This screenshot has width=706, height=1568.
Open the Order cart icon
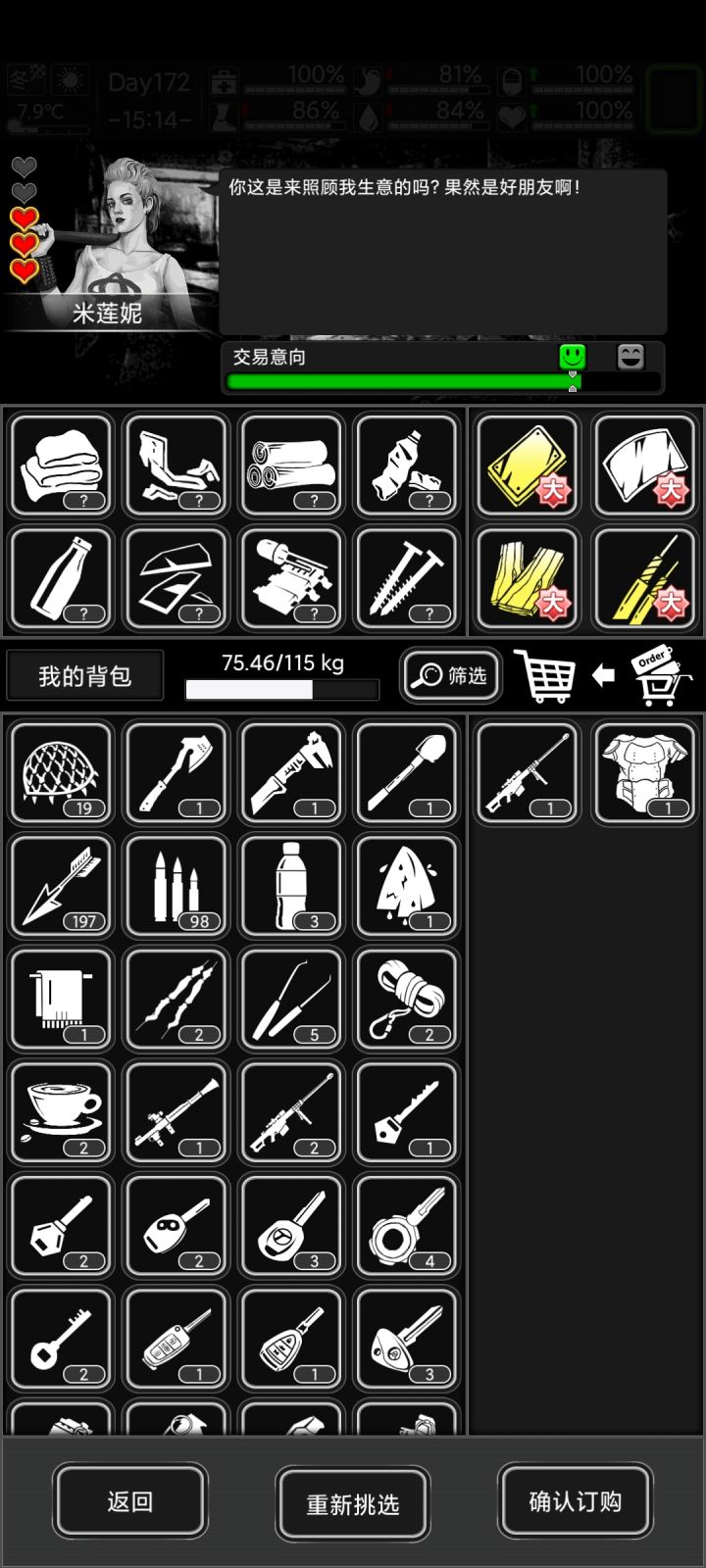(660, 675)
